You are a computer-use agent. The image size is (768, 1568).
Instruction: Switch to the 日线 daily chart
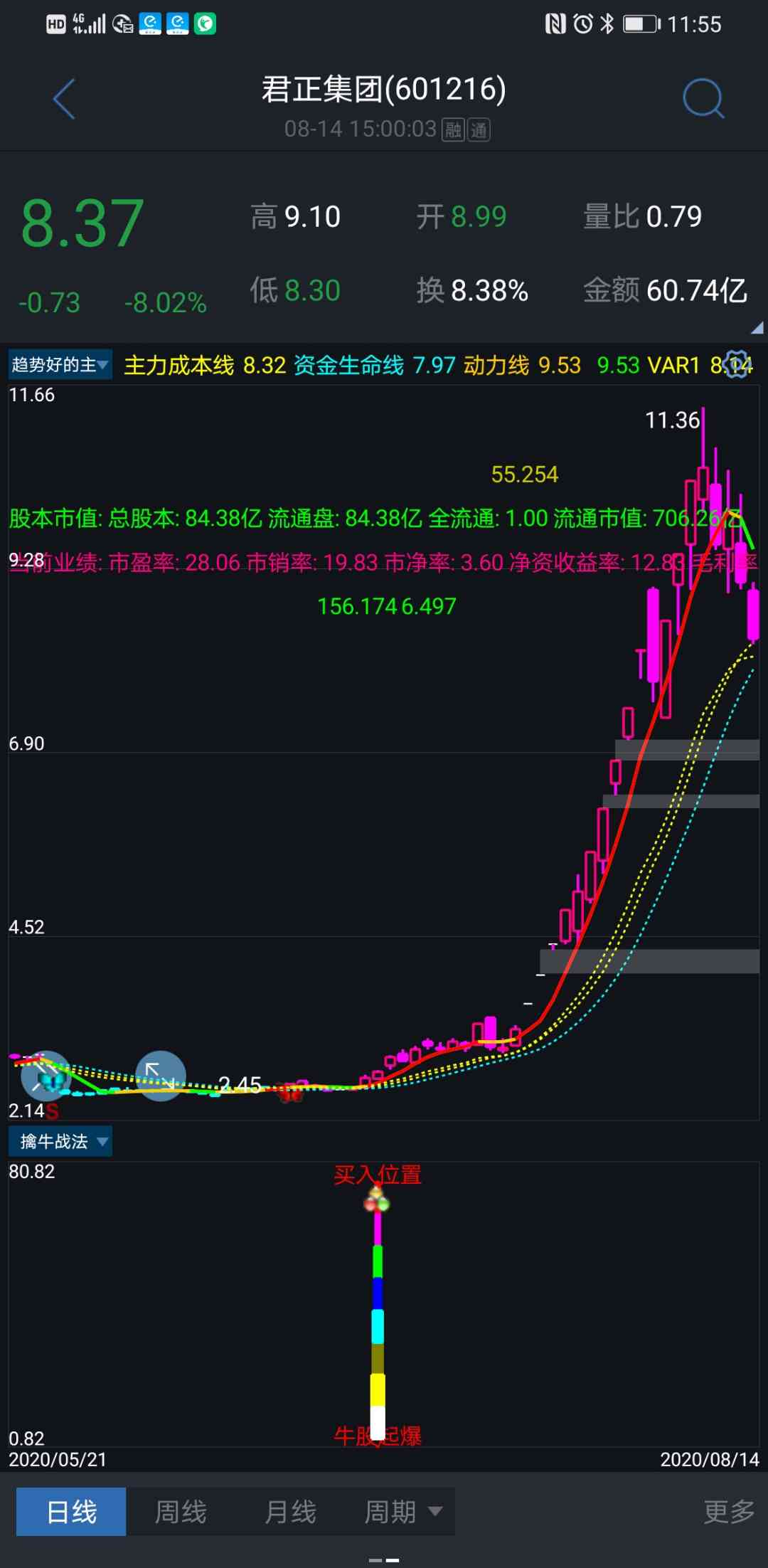click(x=71, y=1511)
